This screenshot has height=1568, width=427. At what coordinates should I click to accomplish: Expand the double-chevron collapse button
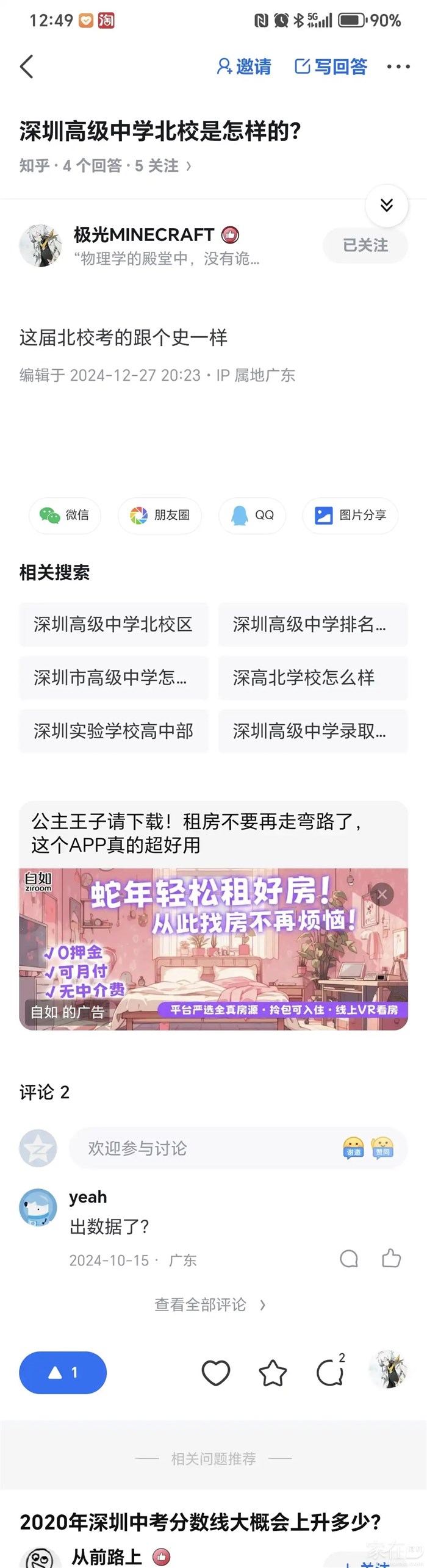[386, 206]
